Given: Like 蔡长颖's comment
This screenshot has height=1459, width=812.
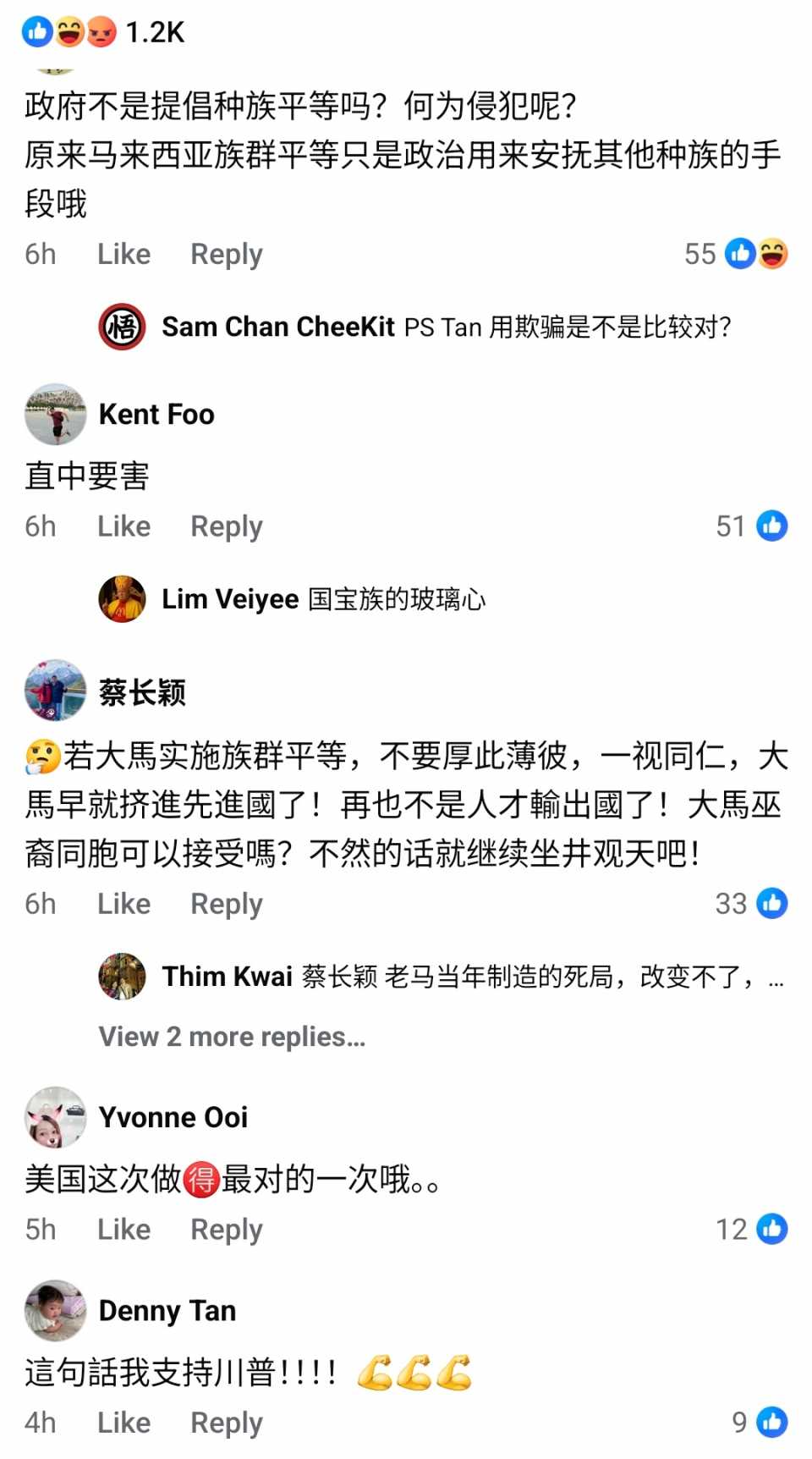Looking at the screenshot, I should point(123,904).
